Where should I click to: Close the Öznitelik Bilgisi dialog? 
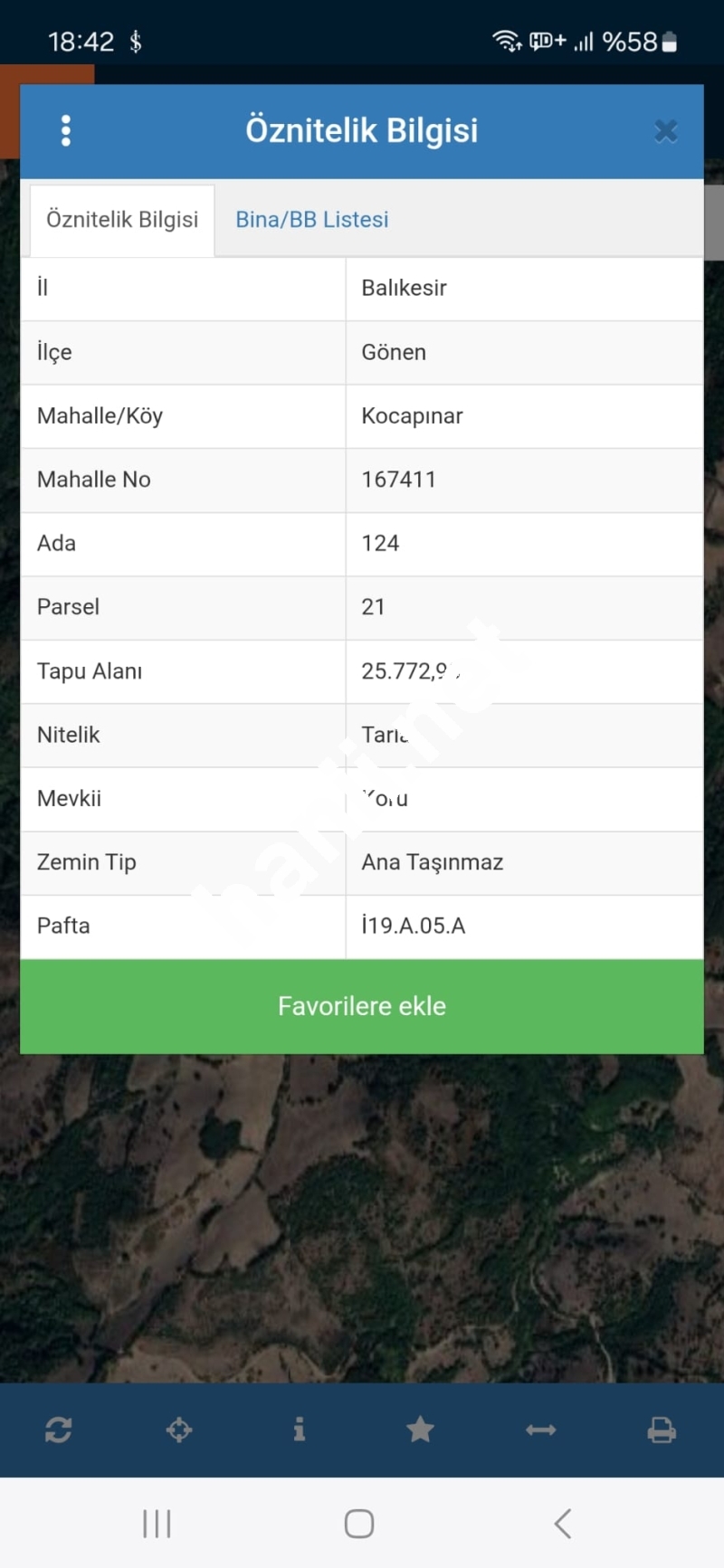(x=666, y=131)
